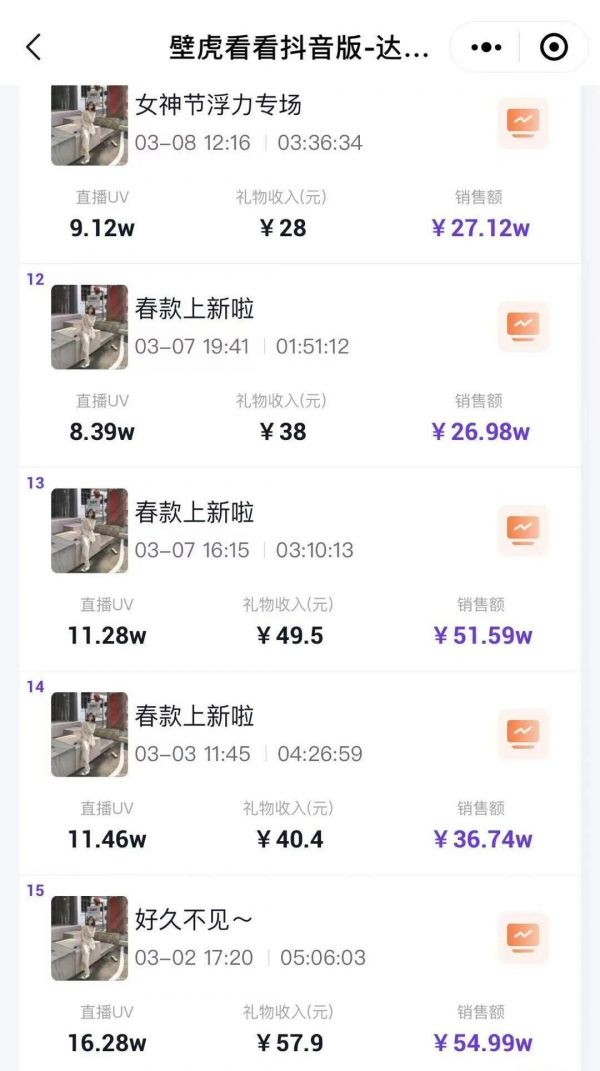View chart icon for 女神节浮力专场
This screenshot has height=1071, width=600.
pyautogui.click(x=523, y=123)
